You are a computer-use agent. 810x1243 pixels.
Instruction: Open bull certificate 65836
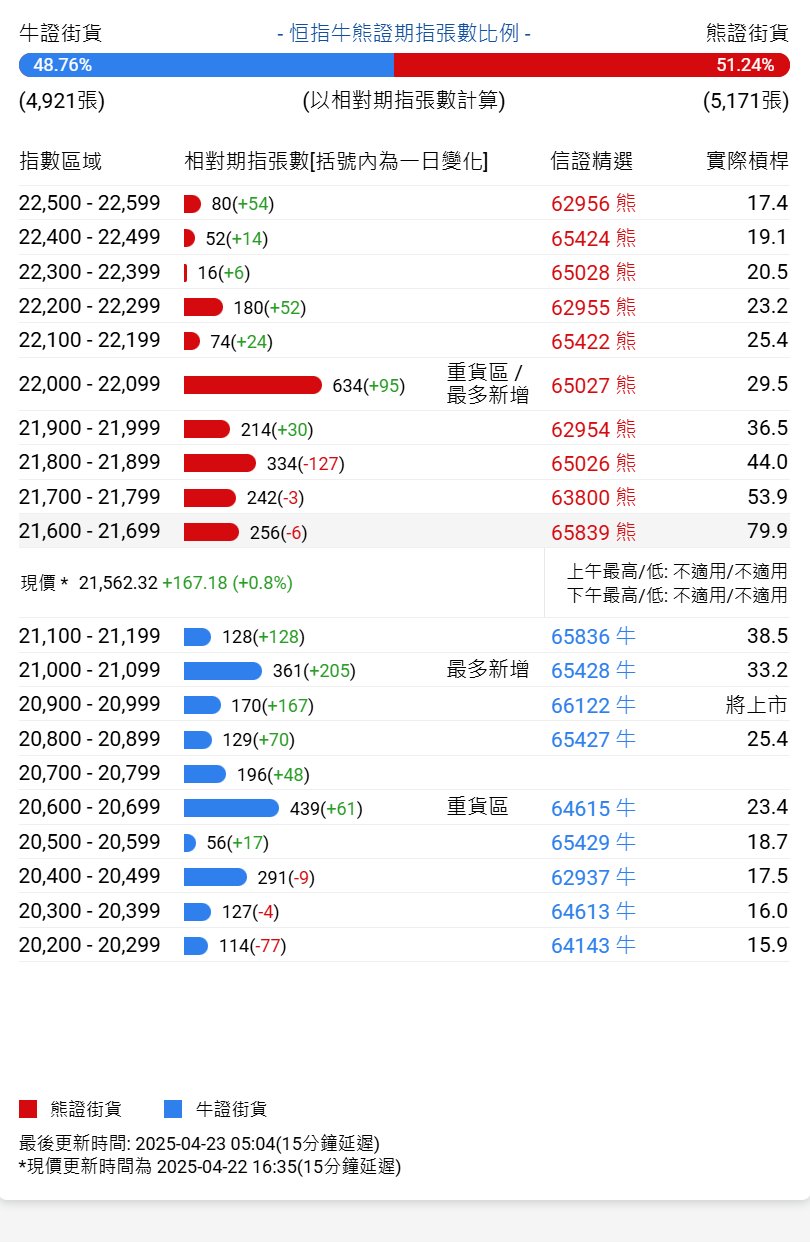[x=593, y=636]
